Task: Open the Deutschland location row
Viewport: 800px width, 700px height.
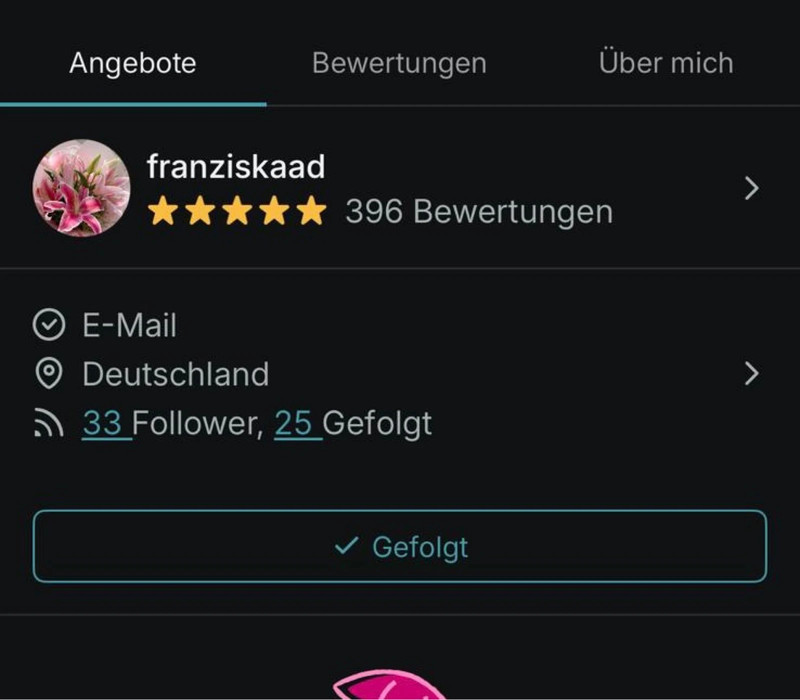Action: tap(400, 374)
